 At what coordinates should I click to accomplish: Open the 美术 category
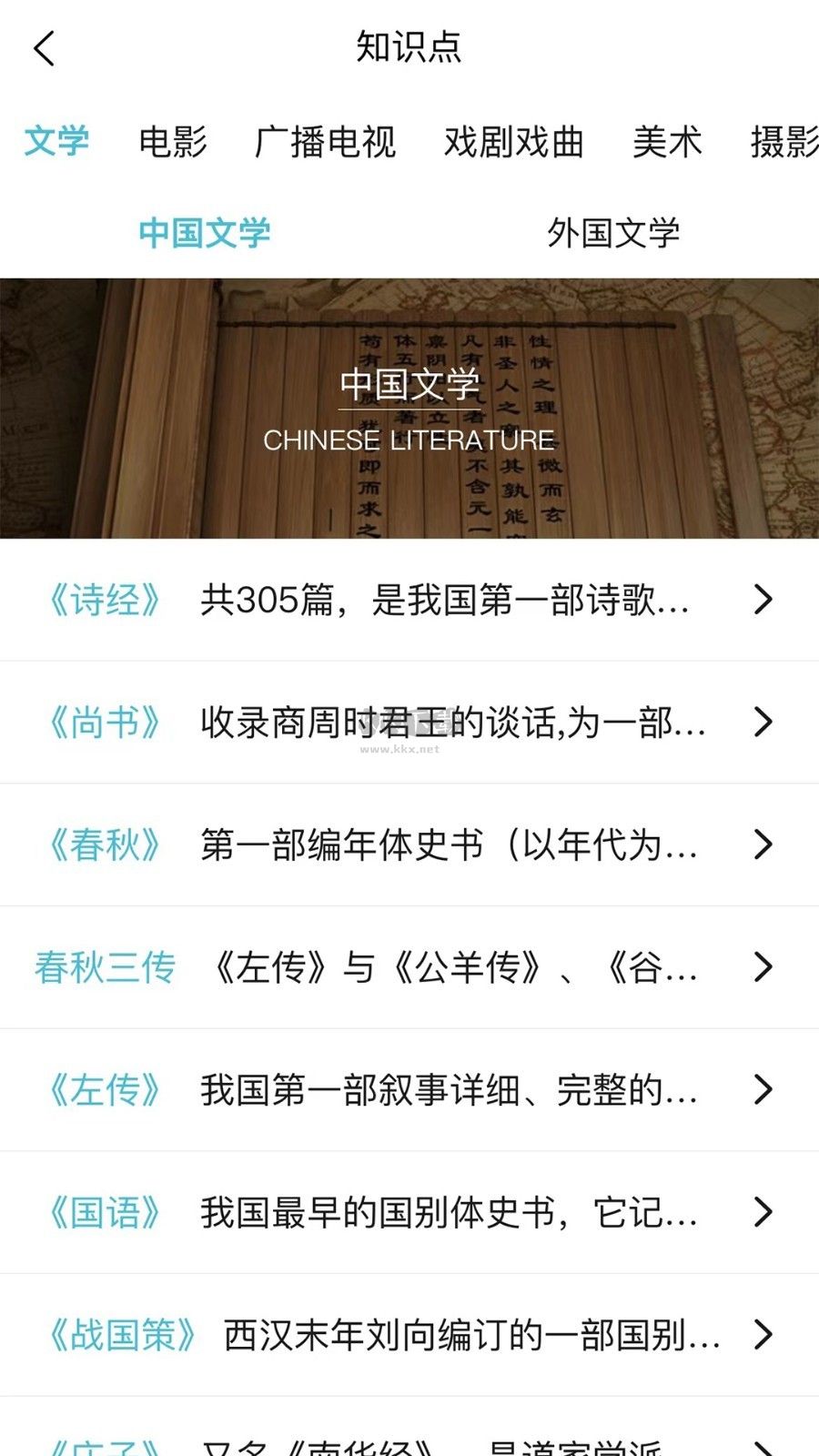coord(667,141)
